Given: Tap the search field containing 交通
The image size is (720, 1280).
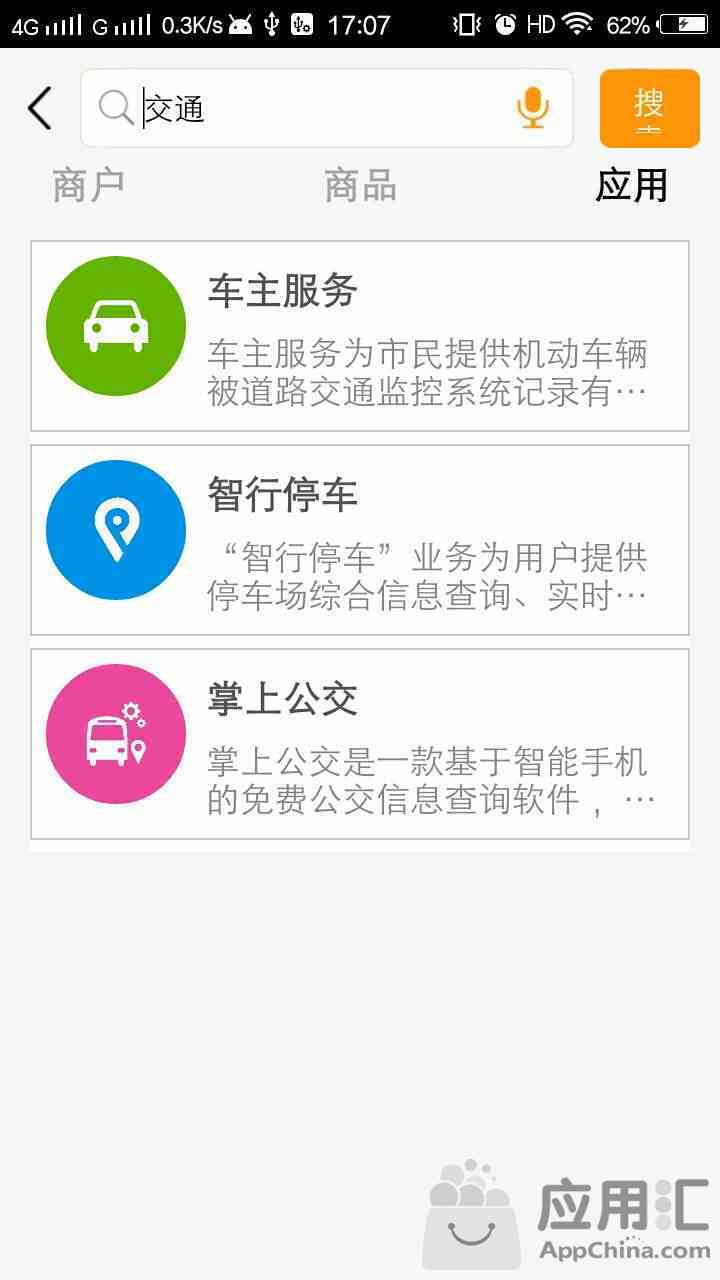Looking at the screenshot, I should (x=327, y=108).
